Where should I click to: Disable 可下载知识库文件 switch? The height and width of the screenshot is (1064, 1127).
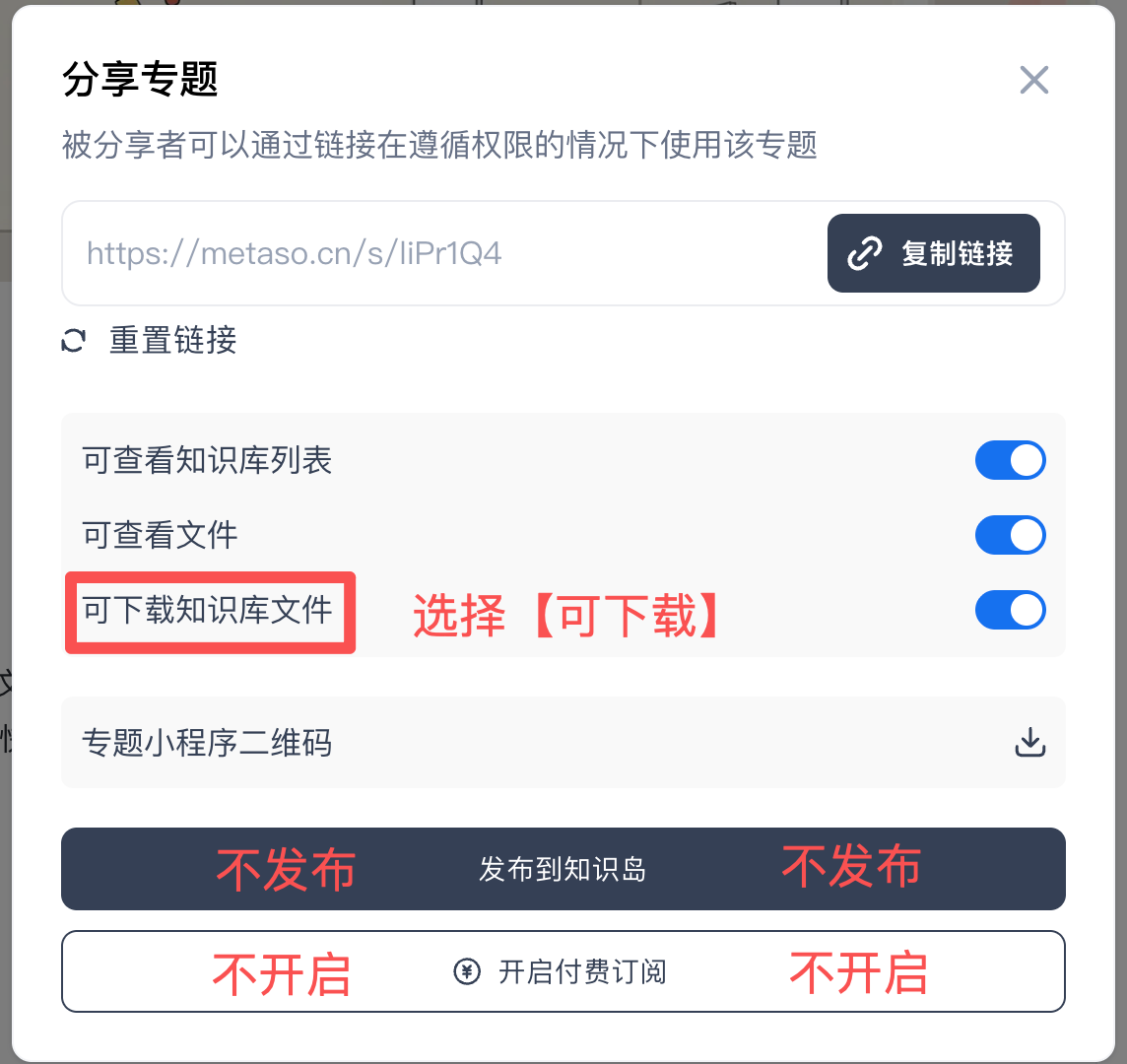coord(1010,610)
